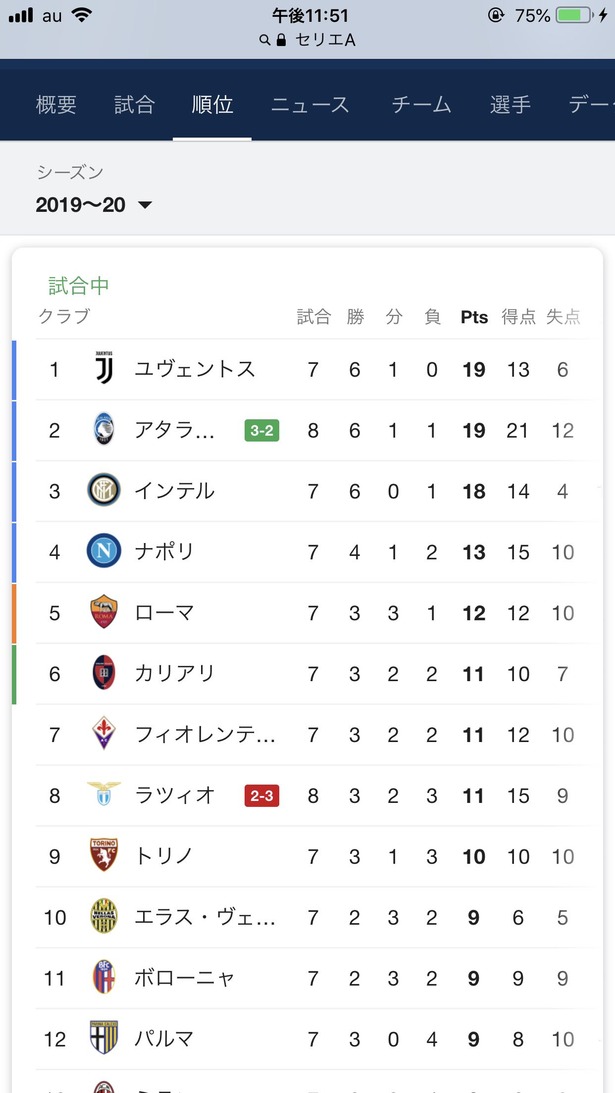
Task: Open the ボローニャ team row
Action: coord(308,978)
